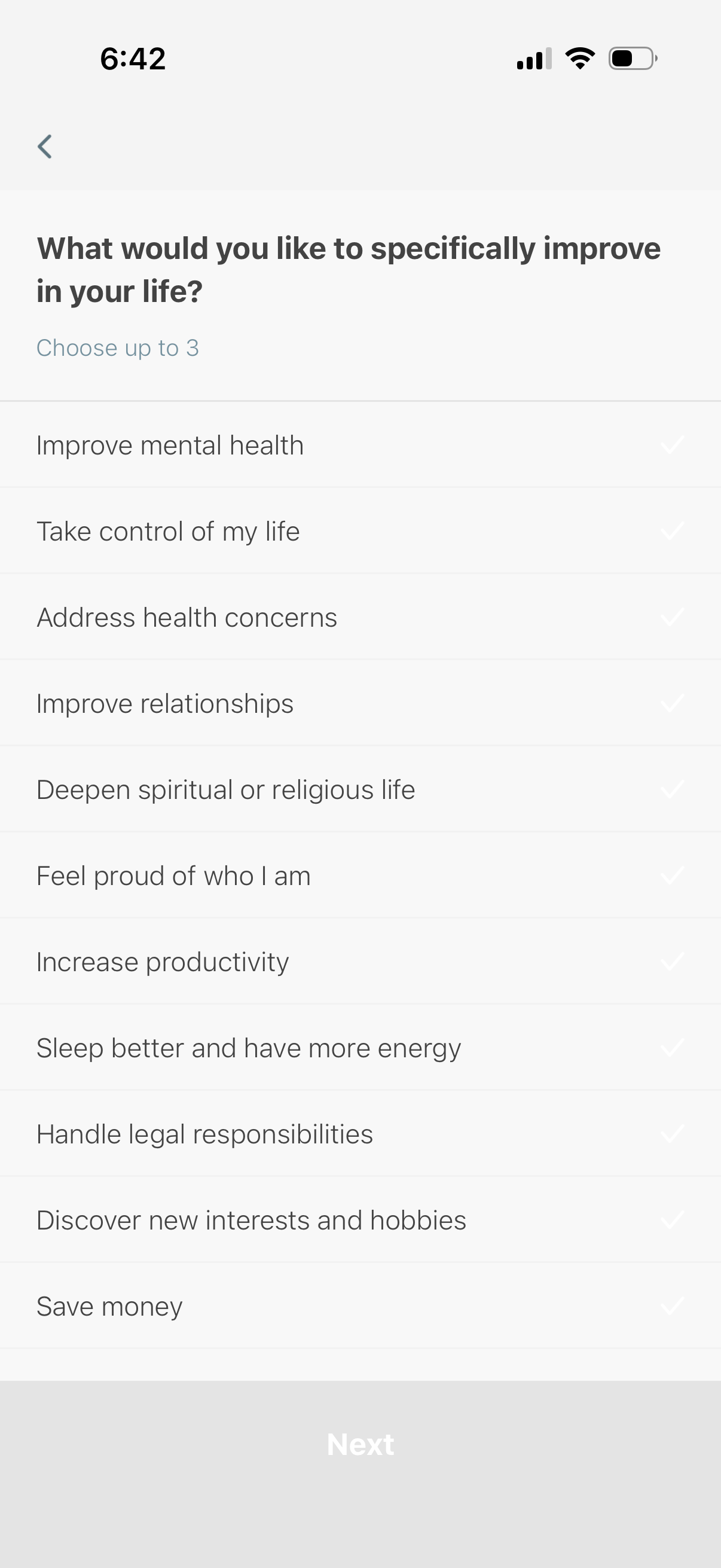
Task: Tap the battery indicator icon
Action: [x=631, y=58]
